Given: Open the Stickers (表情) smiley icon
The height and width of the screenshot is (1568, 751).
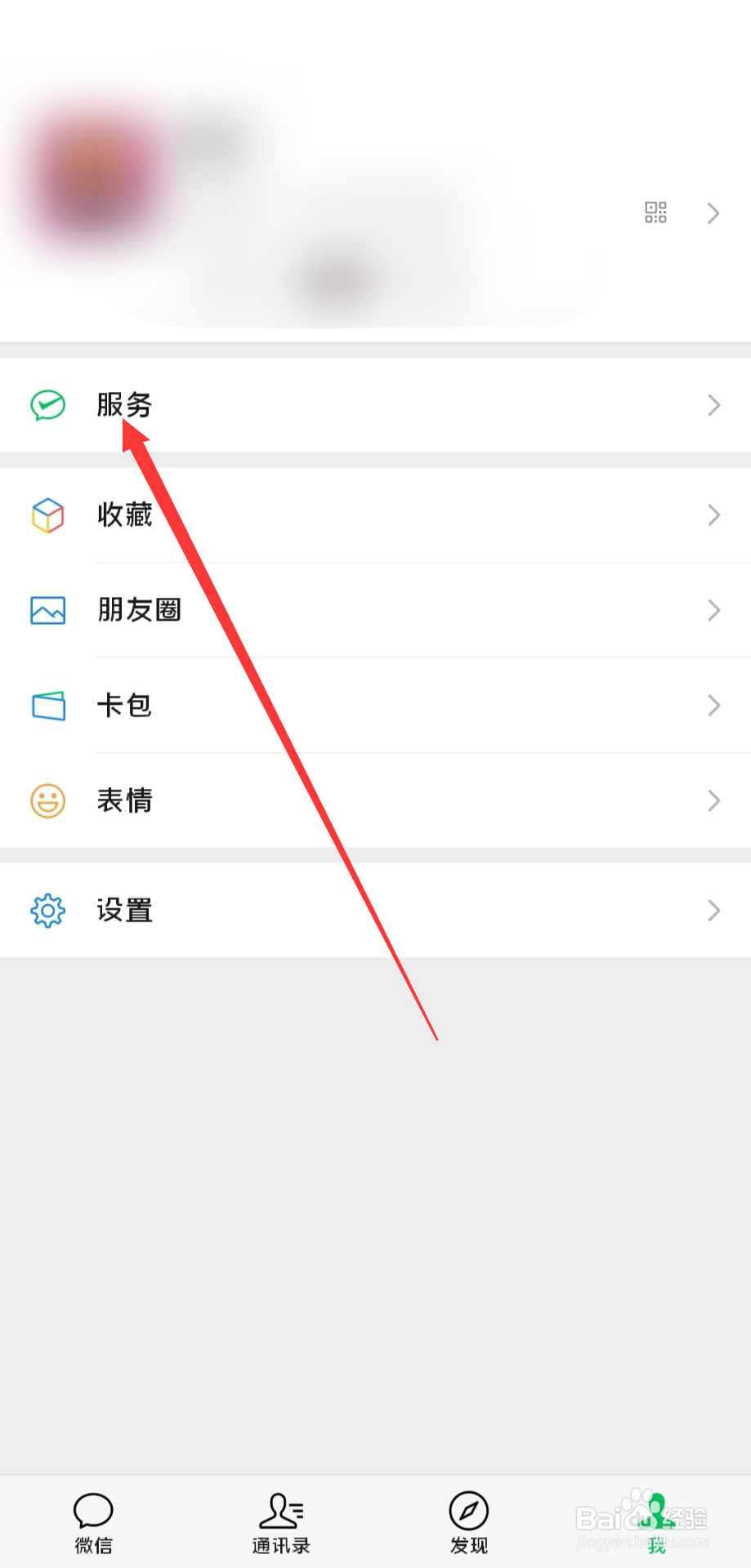Looking at the screenshot, I should [47, 800].
